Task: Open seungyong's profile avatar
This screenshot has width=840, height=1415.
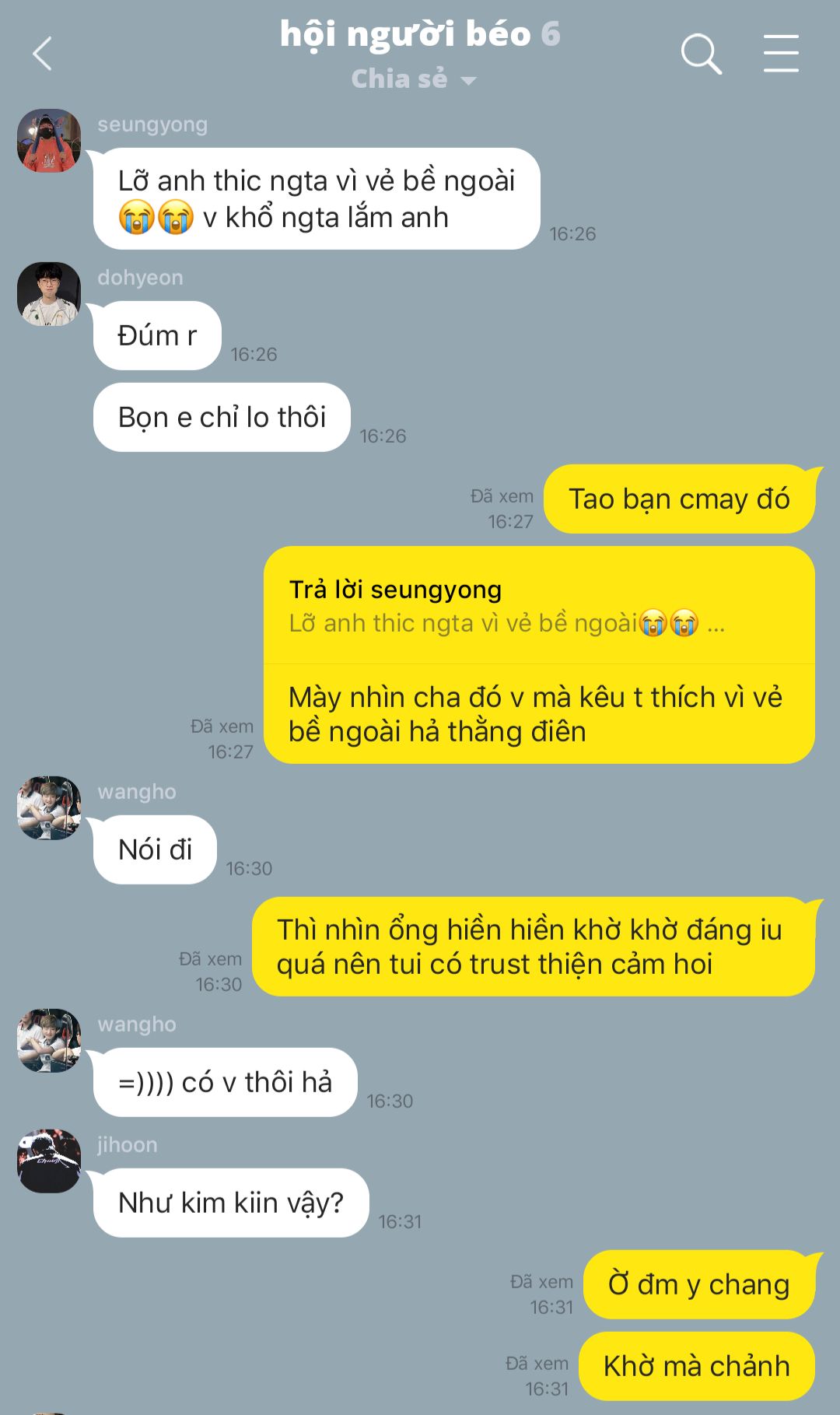Action: pyautogui.click(x=49, y=141)
